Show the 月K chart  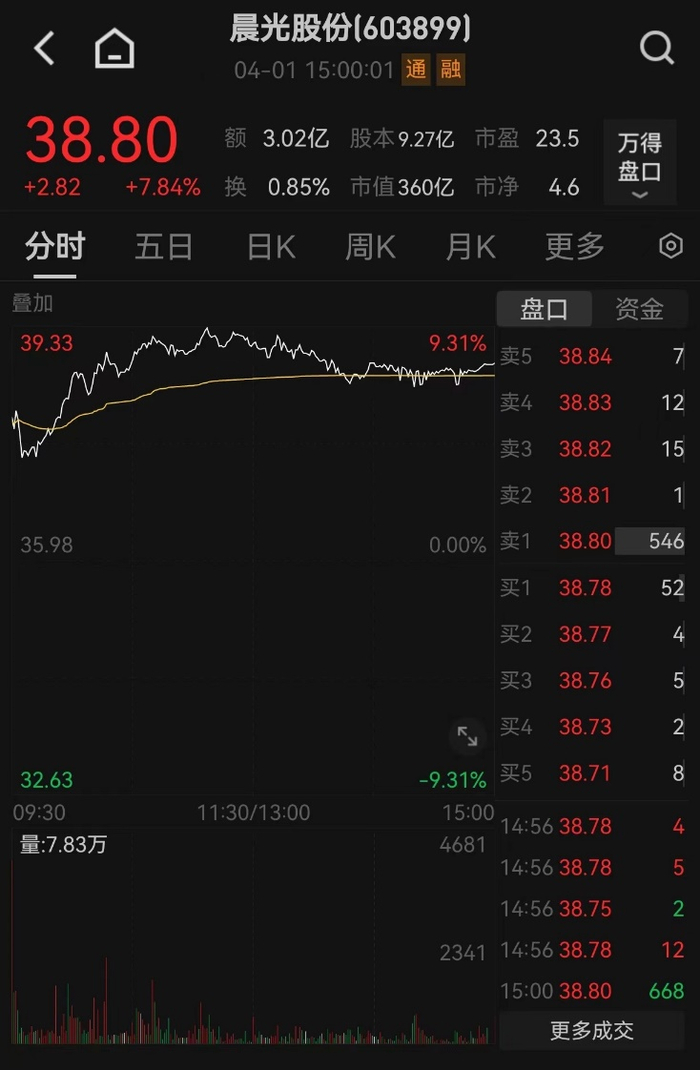click(471, 246)
